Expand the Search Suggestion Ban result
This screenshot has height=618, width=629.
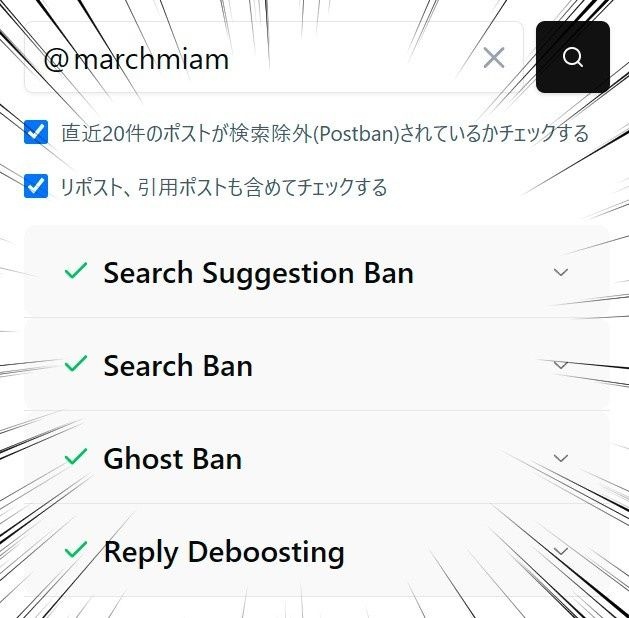[x=560, y=272]
